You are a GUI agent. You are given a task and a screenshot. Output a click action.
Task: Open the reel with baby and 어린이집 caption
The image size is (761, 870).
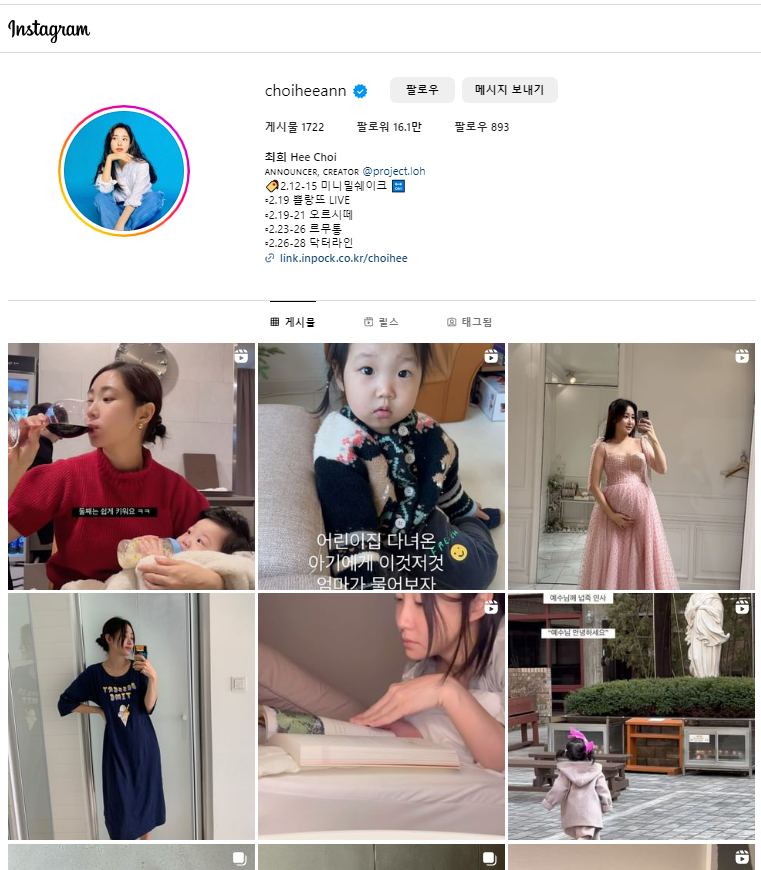381,466
